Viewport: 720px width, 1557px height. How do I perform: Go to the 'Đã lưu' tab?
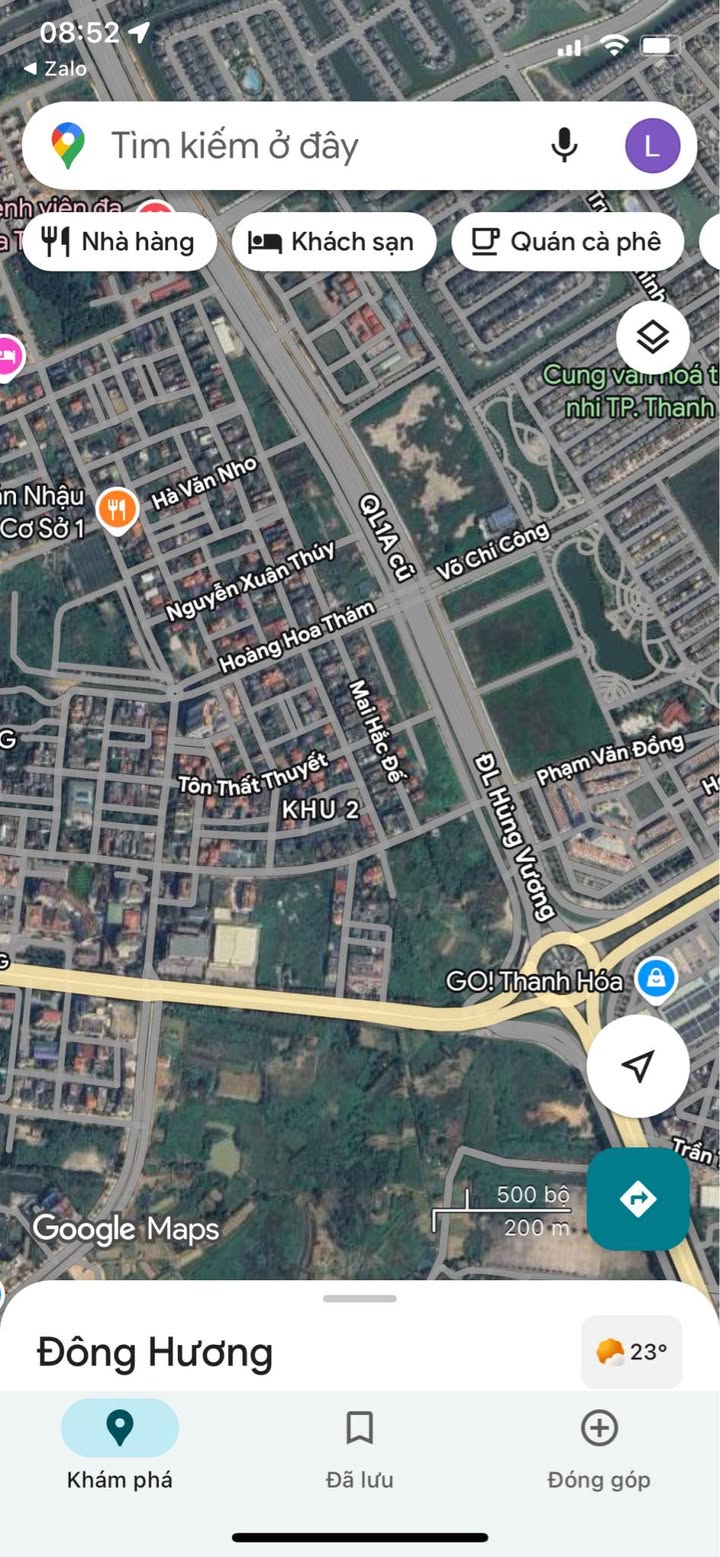click(360, 1445)
